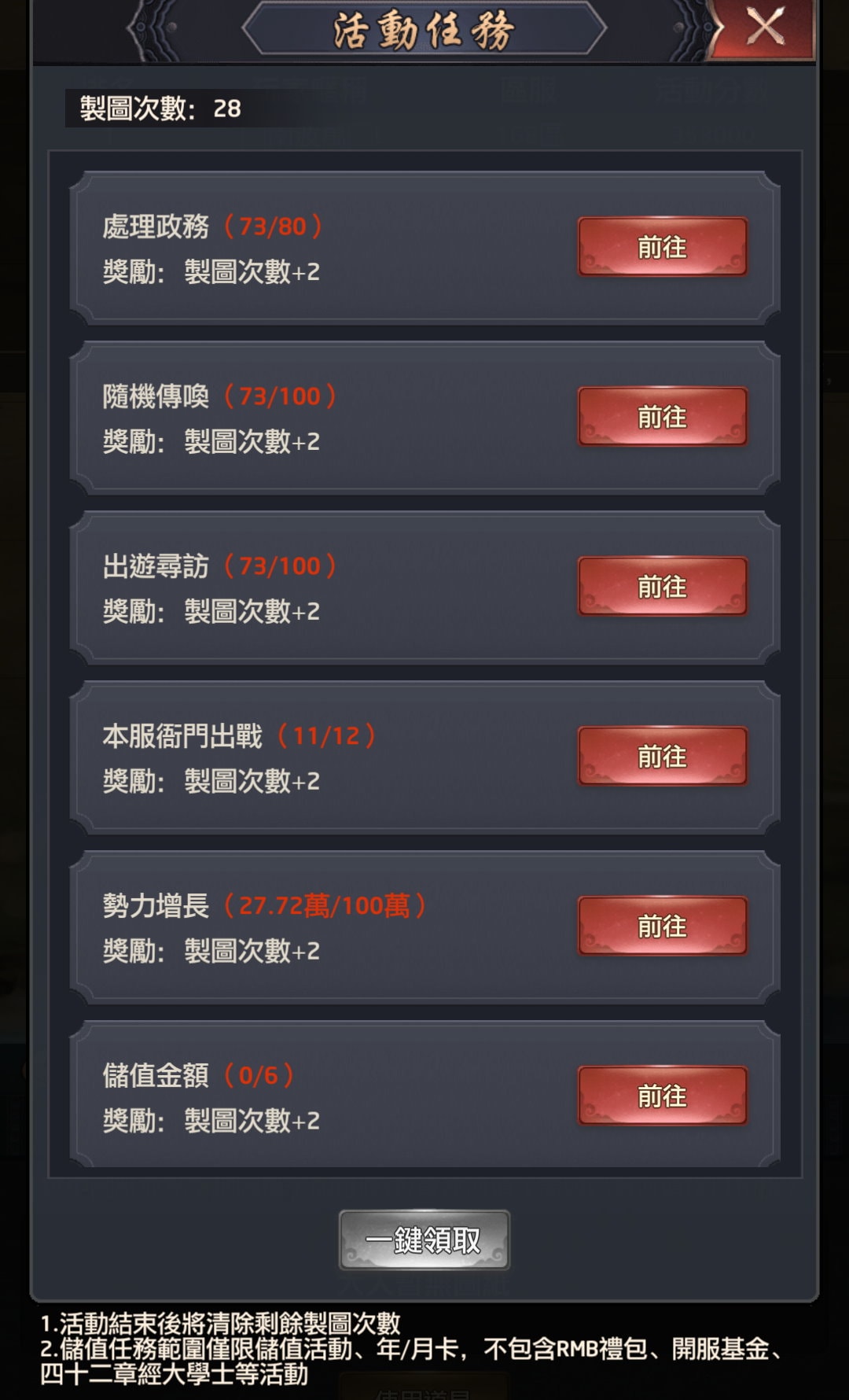The width and height of the screenshot is (849, 1400).
Task: Select 前往 for 本服衙門出戰
Action: [662, 757]
